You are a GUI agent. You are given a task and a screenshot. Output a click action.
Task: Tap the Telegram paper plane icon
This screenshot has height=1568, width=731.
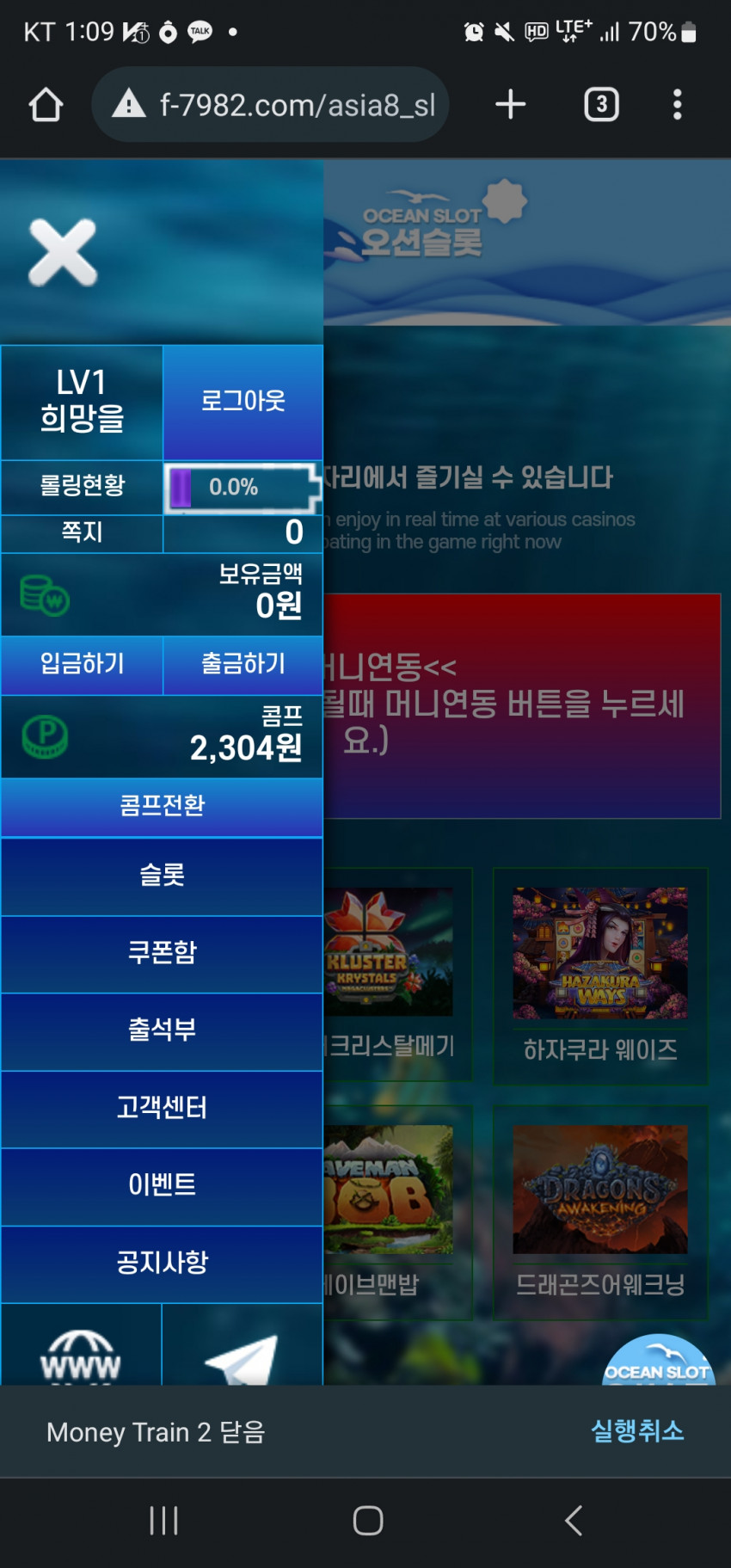pyautogui.click(x=243, y=1356)
